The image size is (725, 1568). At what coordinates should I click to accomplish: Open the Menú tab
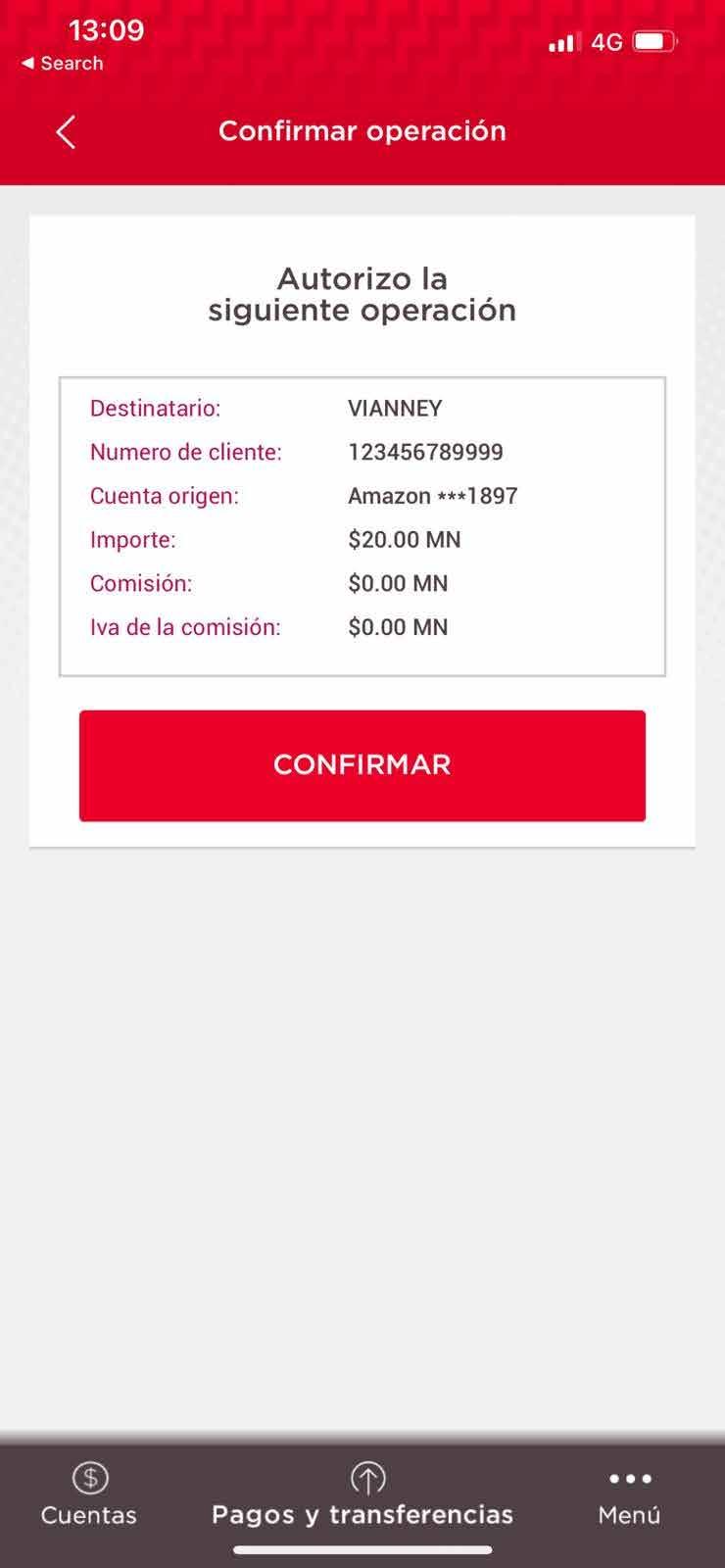[629, 1494]
